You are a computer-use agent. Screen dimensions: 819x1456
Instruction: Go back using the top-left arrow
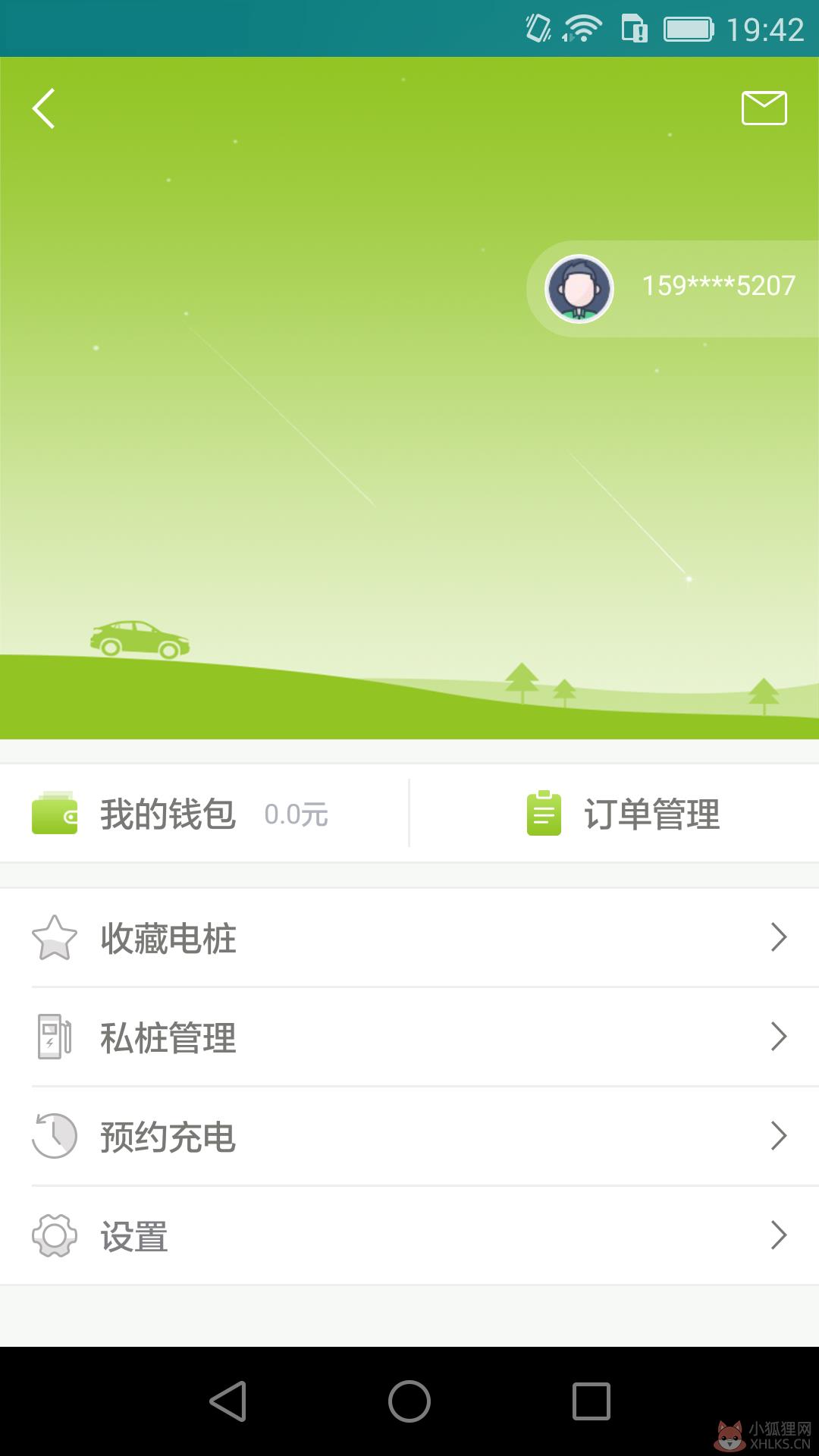coord(44,108)
